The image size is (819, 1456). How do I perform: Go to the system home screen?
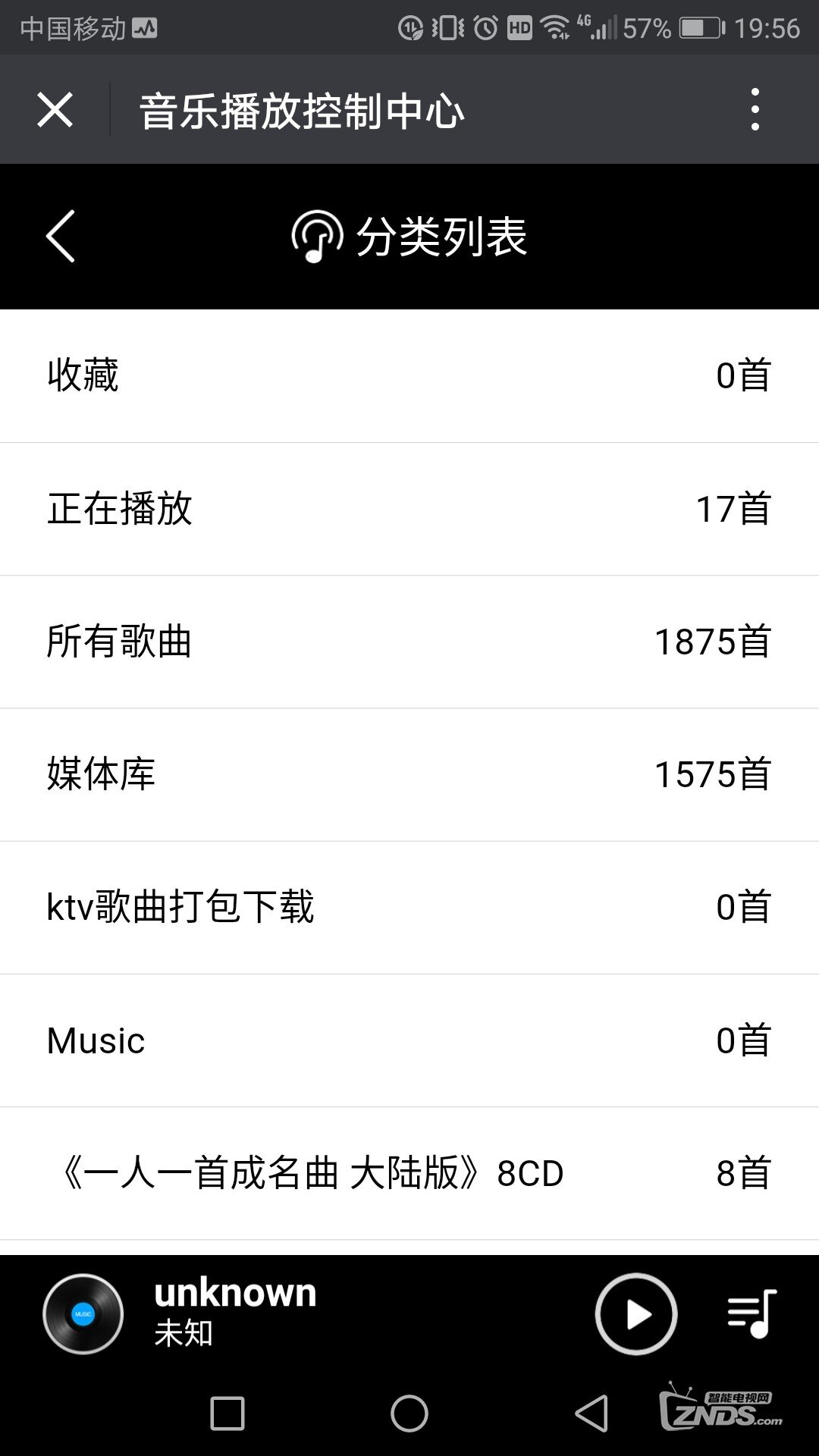(x=409, y=1414)
